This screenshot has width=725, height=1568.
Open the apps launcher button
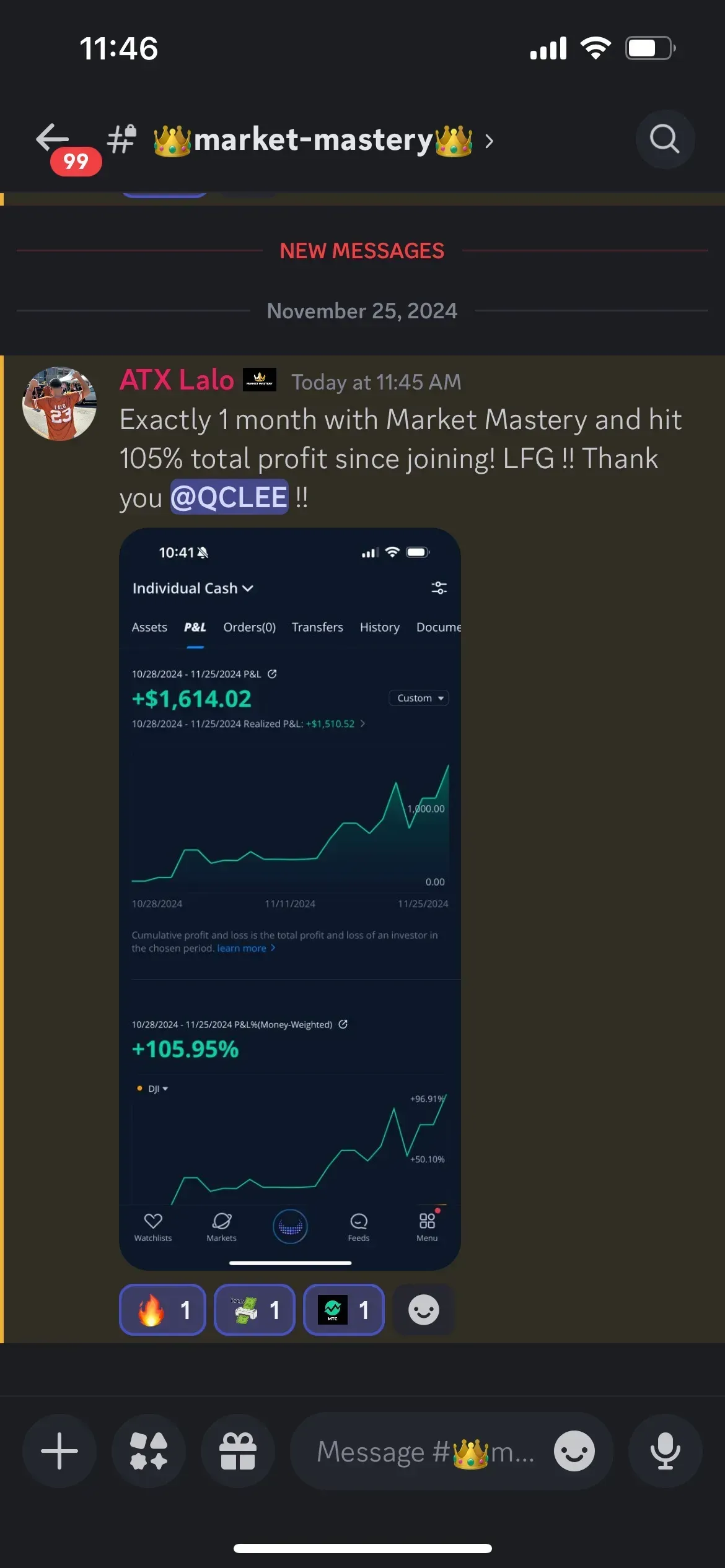tap(149, 1451)
